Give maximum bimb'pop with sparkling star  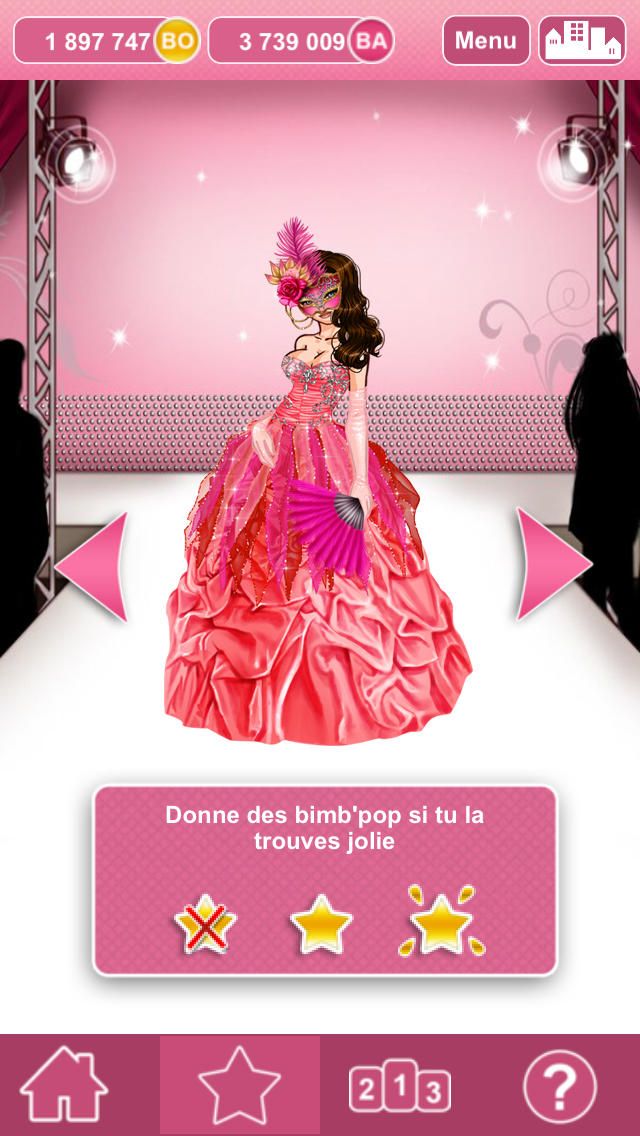click(440, 921)
